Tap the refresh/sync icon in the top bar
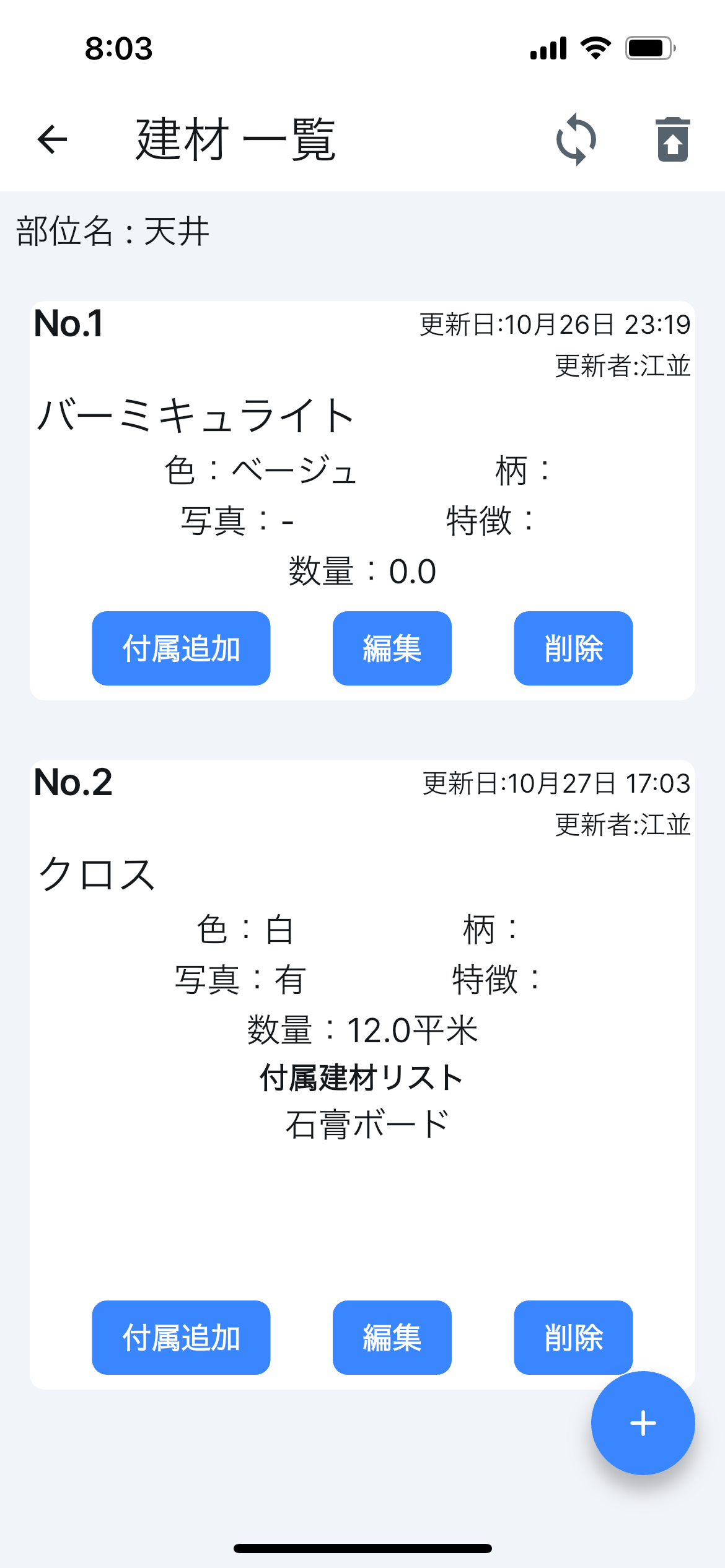The height and width of the screenshot is (1568, 725). pyautogui.click(x=576, y=139)
